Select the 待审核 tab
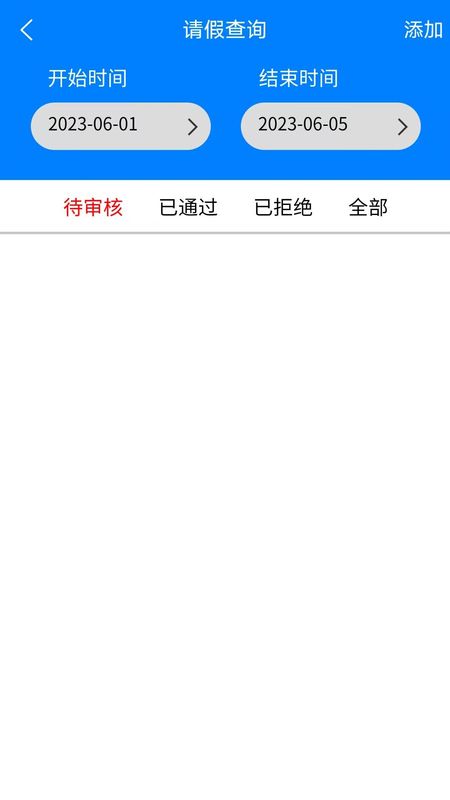The height and width of the screenshot is (800, 450). [93, 208]
